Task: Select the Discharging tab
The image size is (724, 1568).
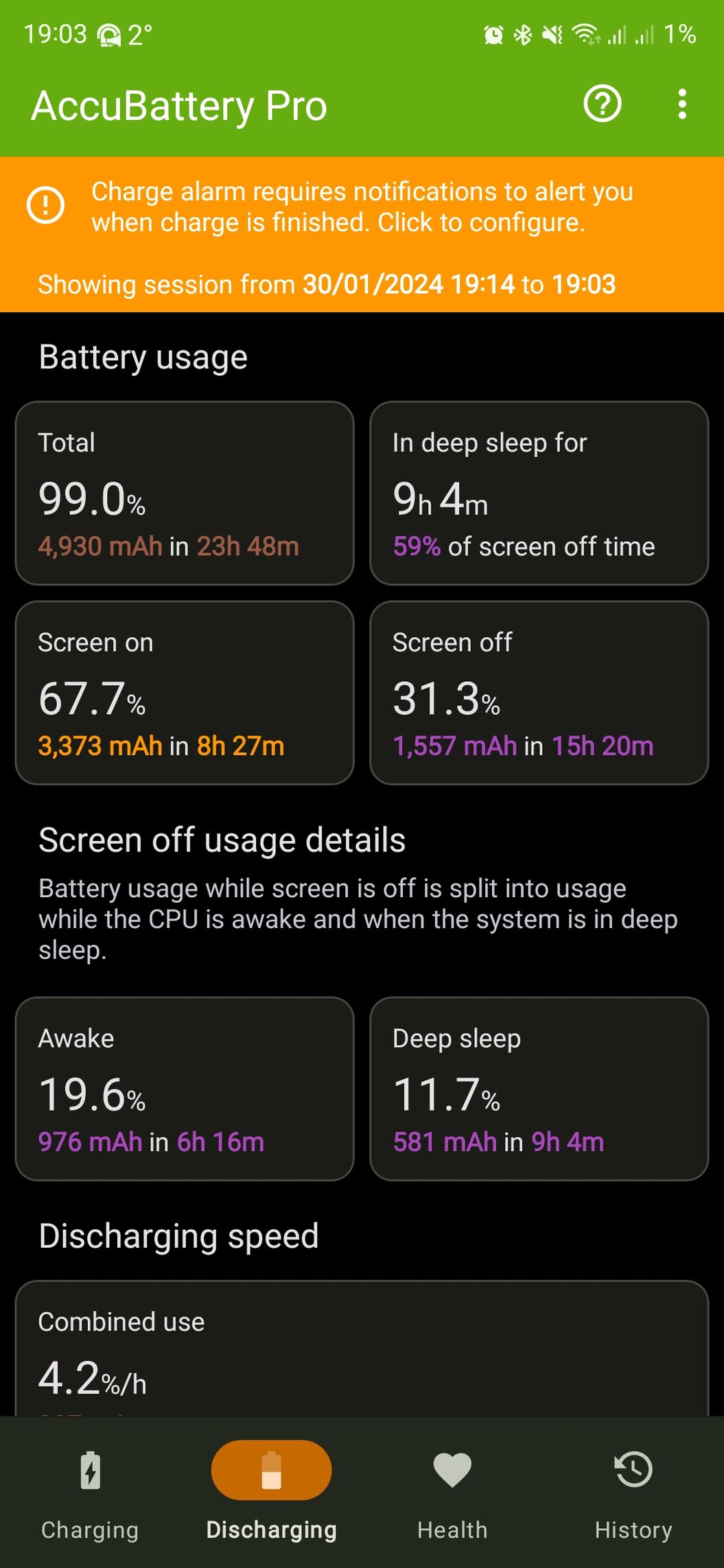Action: tap(271, 1491)
